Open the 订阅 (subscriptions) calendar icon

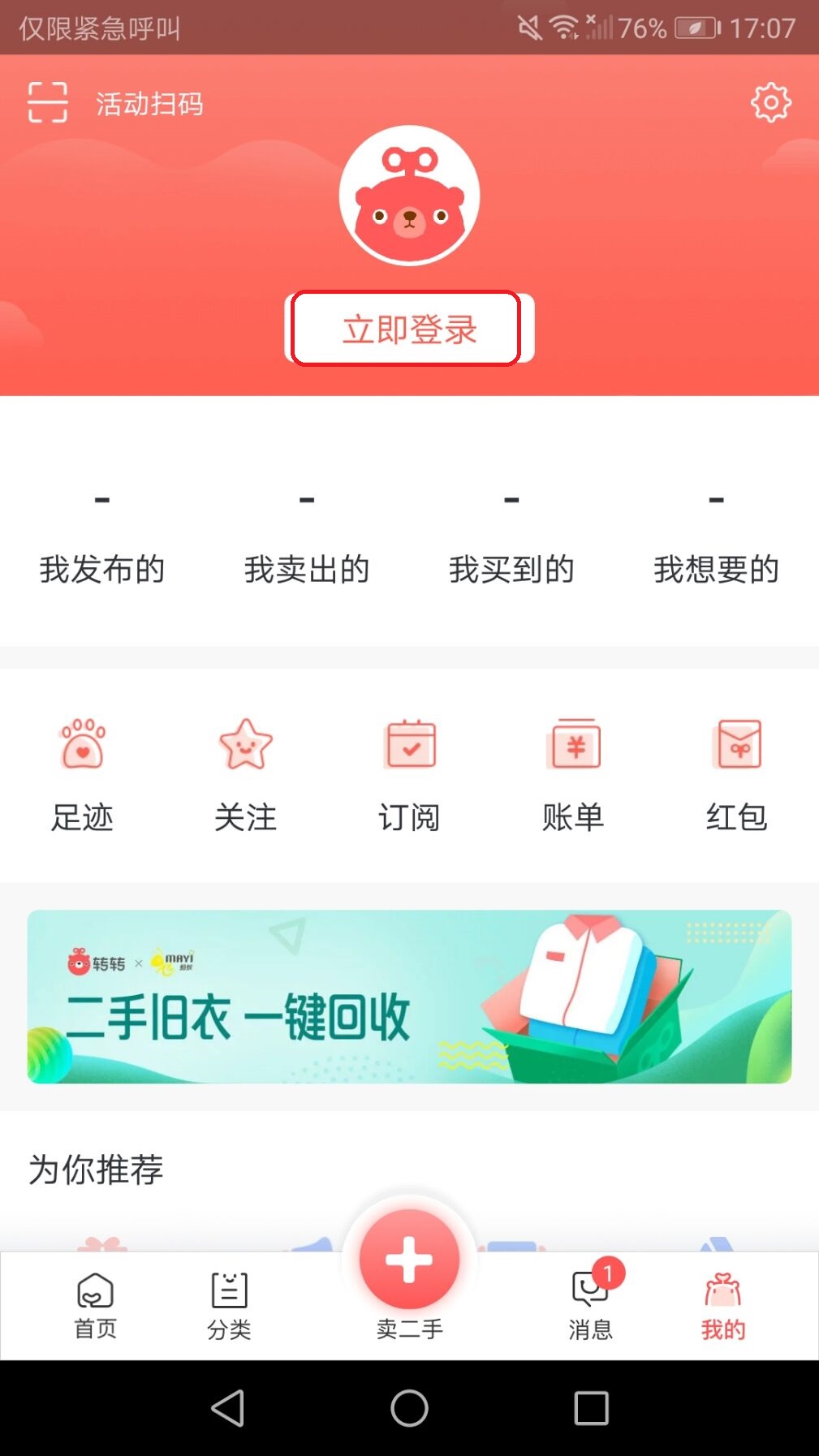tap(410, 771)
